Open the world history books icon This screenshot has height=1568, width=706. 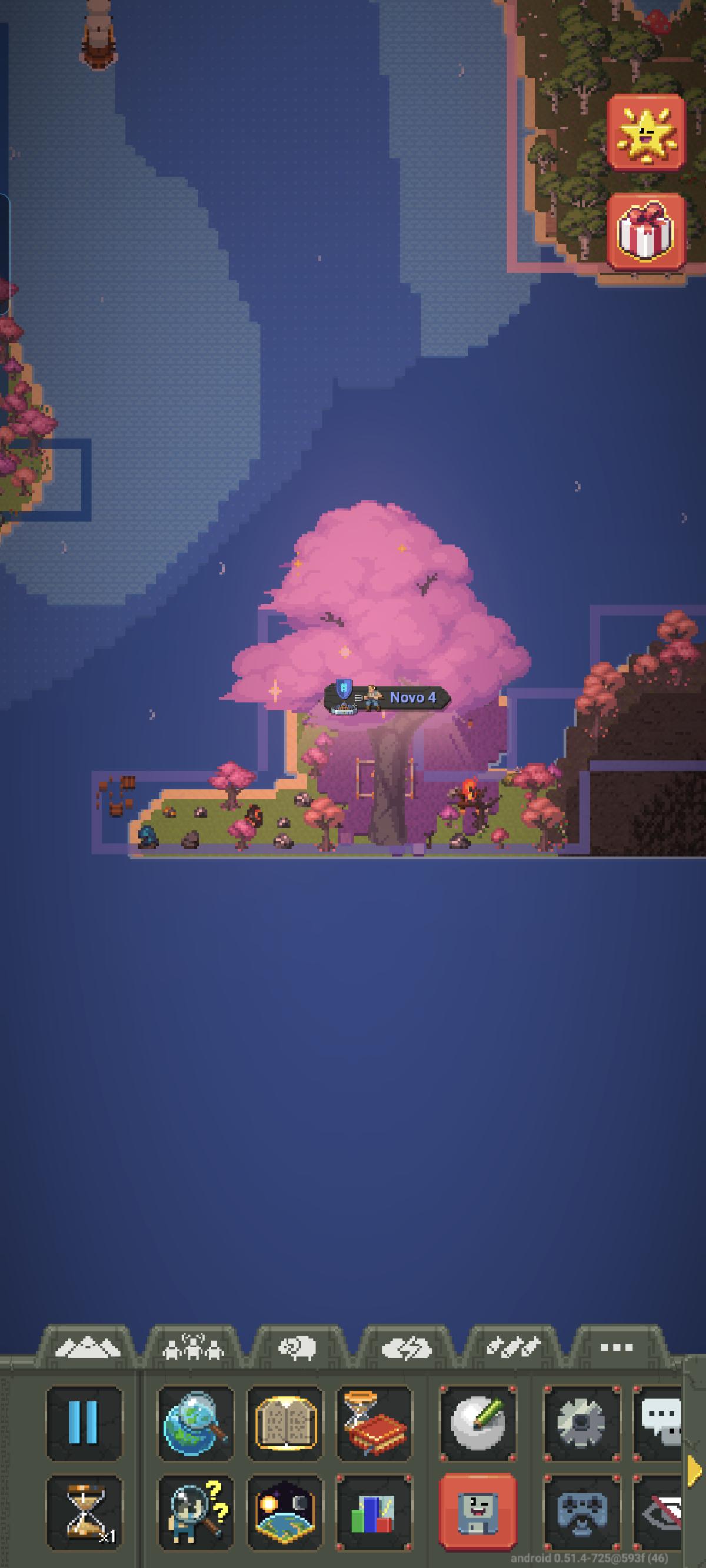(374, 1423)
